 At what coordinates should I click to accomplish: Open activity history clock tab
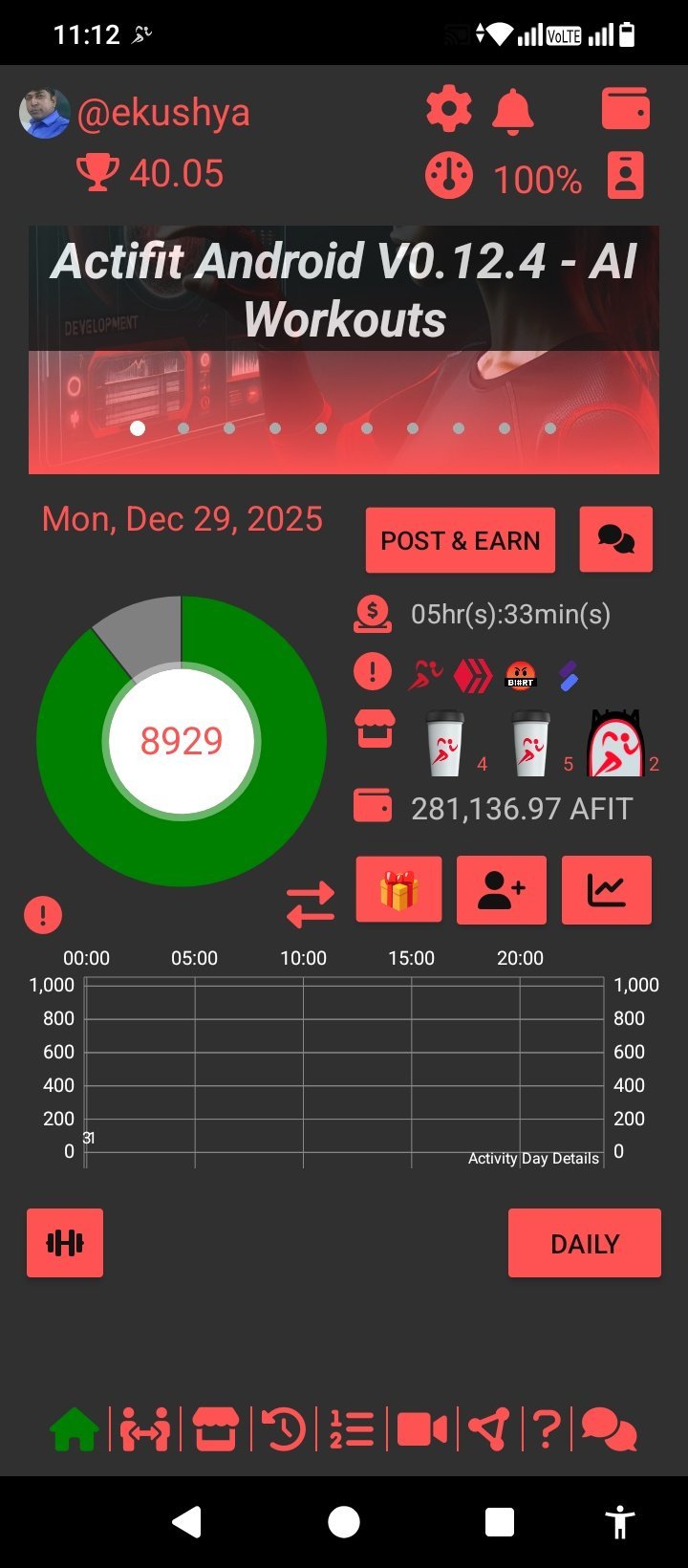pos(284,1430)
